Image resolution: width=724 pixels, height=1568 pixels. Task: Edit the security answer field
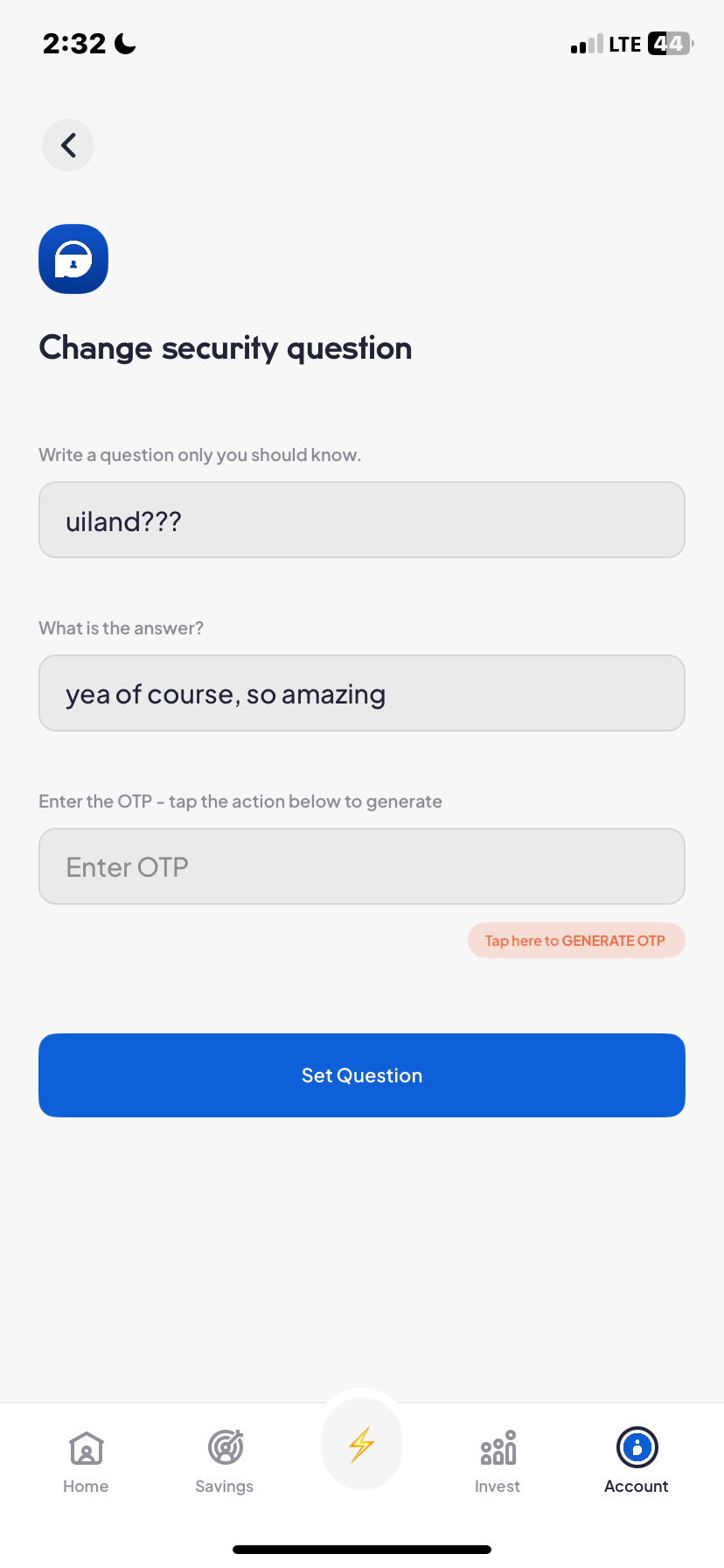(362, 693)
